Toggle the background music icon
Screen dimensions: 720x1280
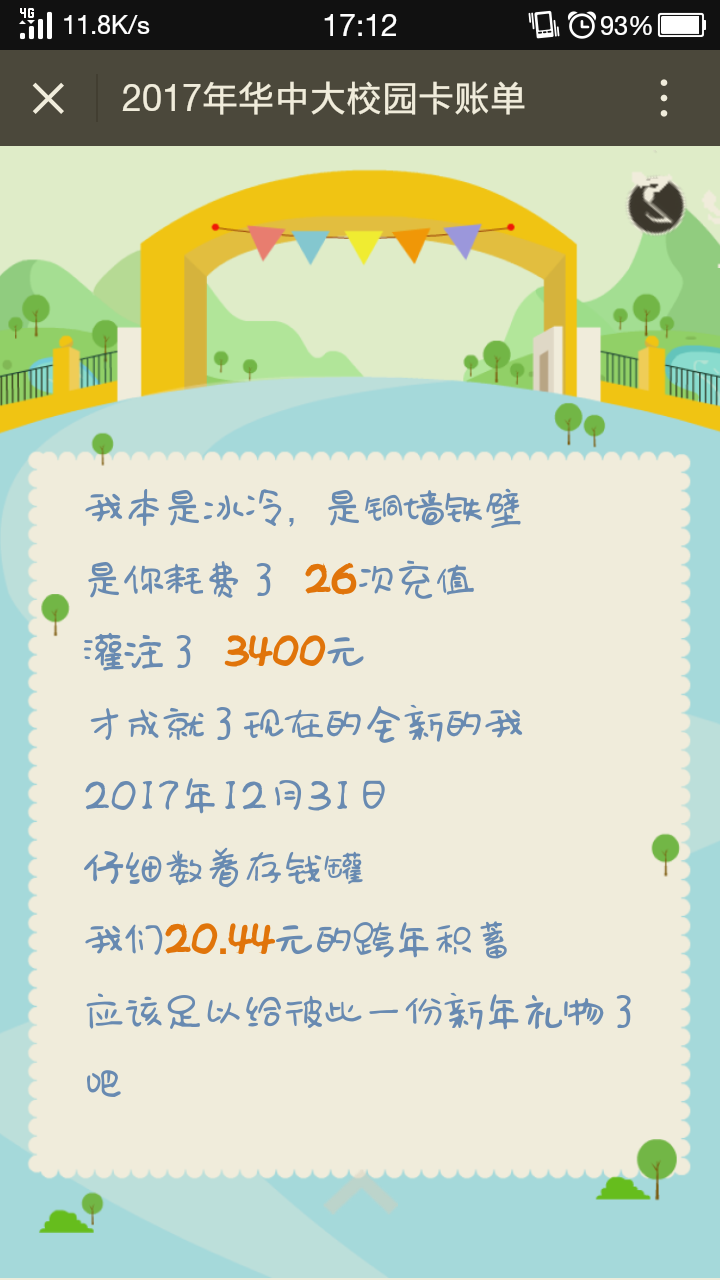coord(656,205)
